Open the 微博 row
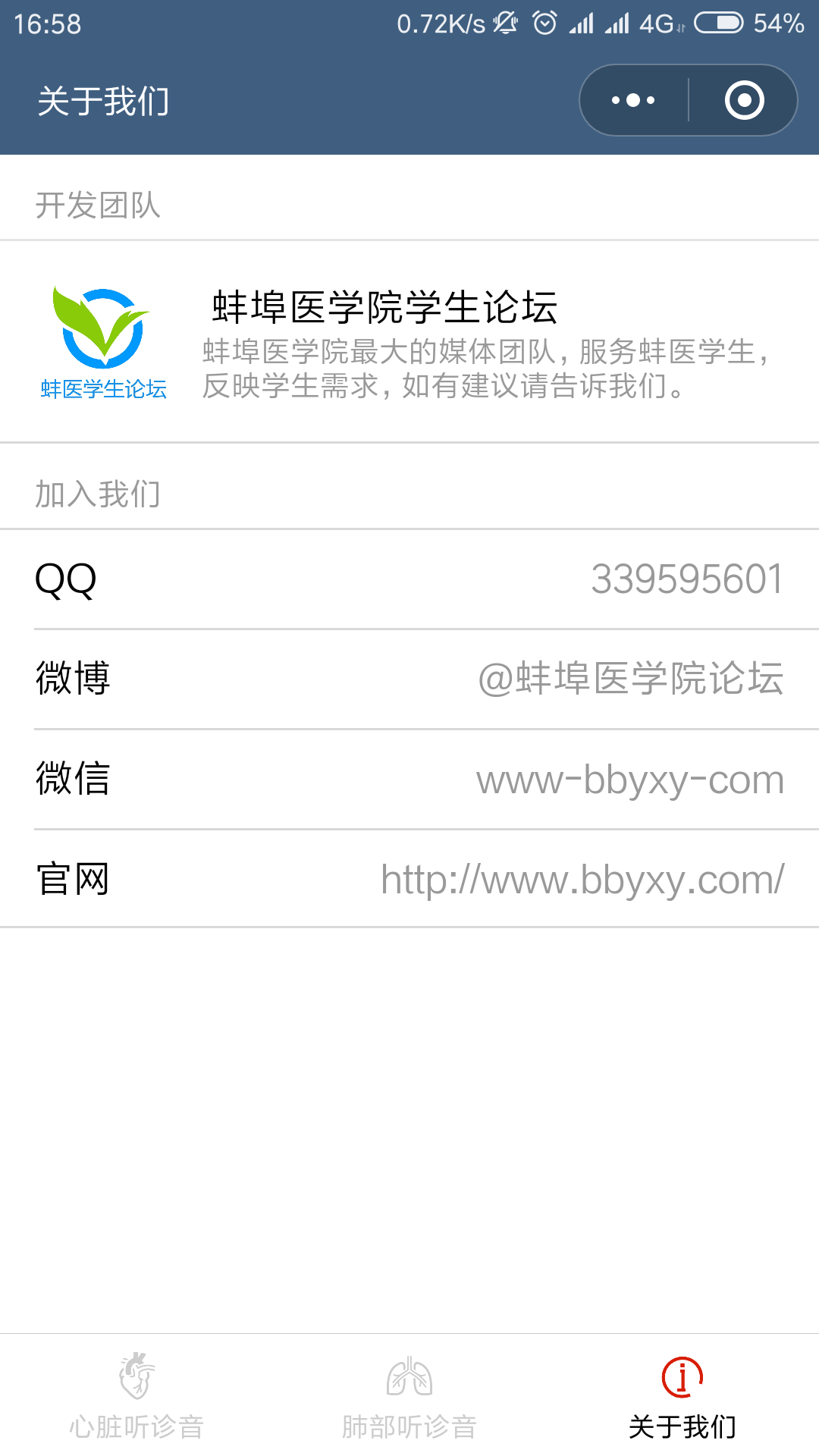The width and height of the screenshot is (819, 1456). coord(409,679)
